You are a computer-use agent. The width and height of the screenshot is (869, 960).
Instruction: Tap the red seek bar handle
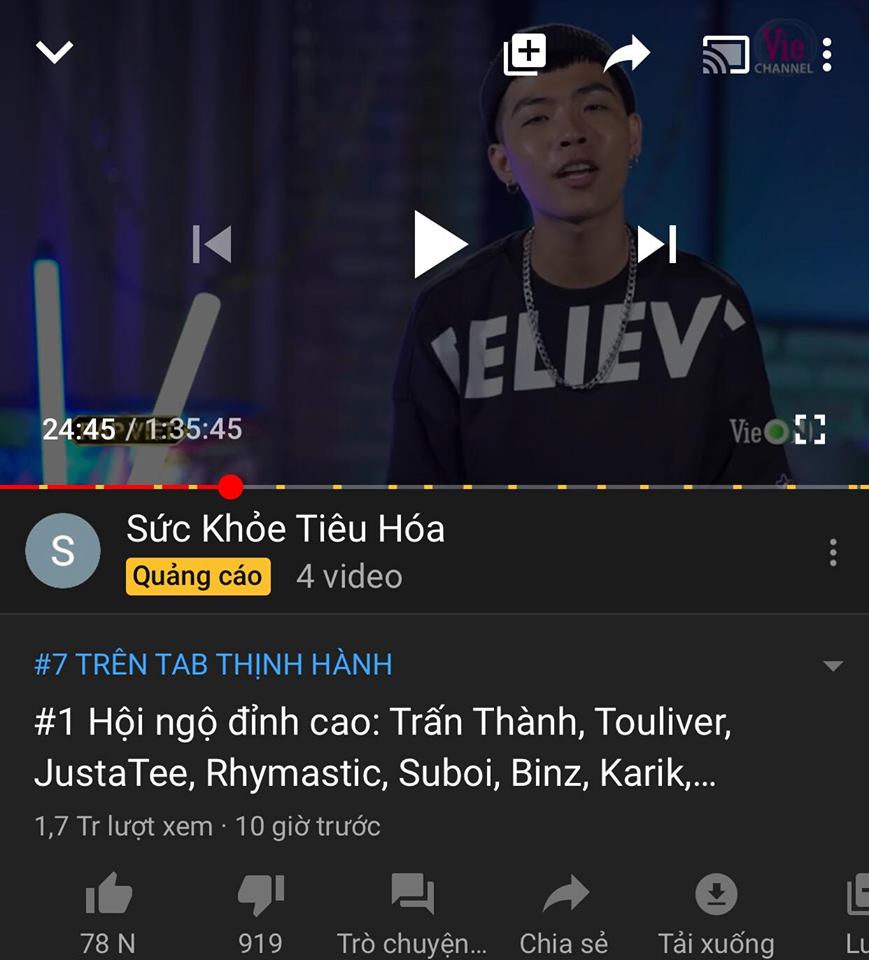pos(230,487)
